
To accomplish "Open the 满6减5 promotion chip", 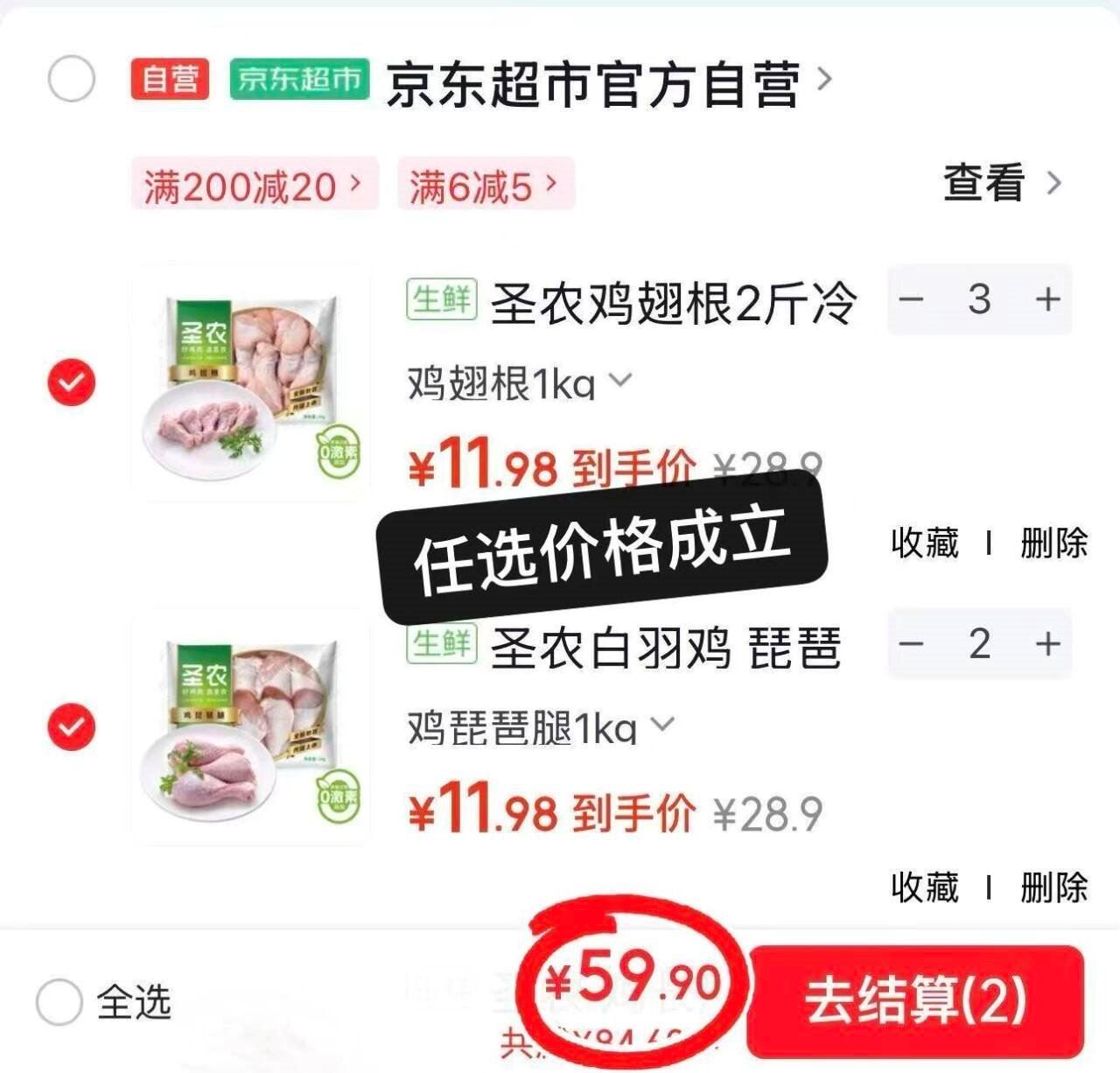I will point(486,185).
